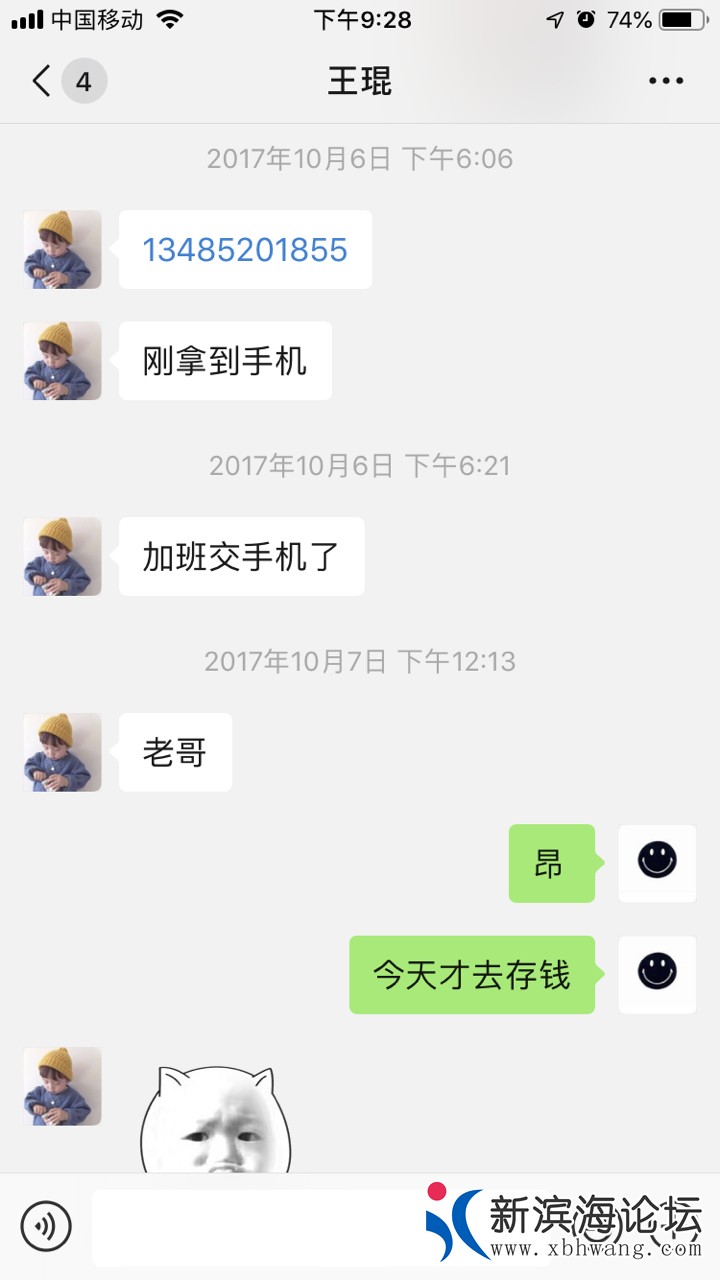
Task: Switch to voice message input
Action: click(x=46, y=1225)
